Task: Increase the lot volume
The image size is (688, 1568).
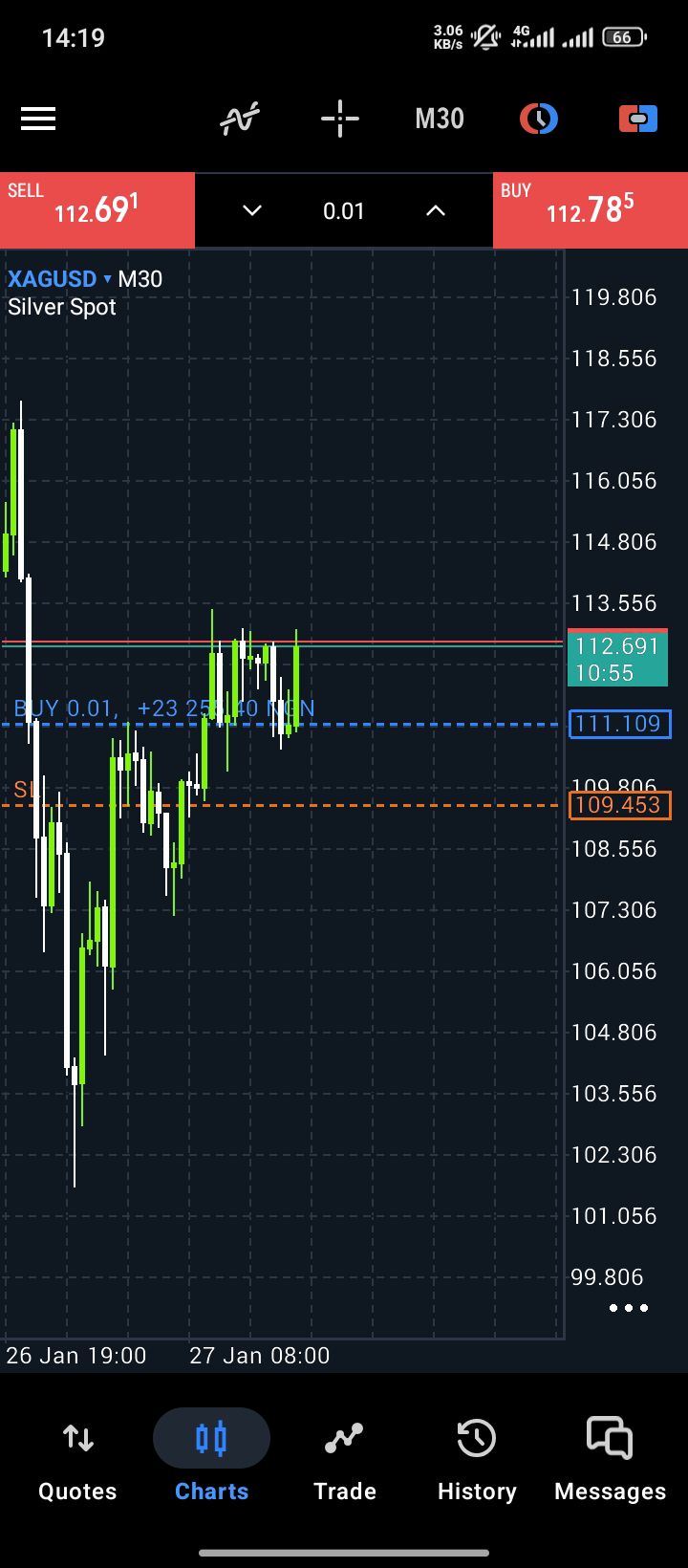Action: pyautogui.click(x=436, y=210)
